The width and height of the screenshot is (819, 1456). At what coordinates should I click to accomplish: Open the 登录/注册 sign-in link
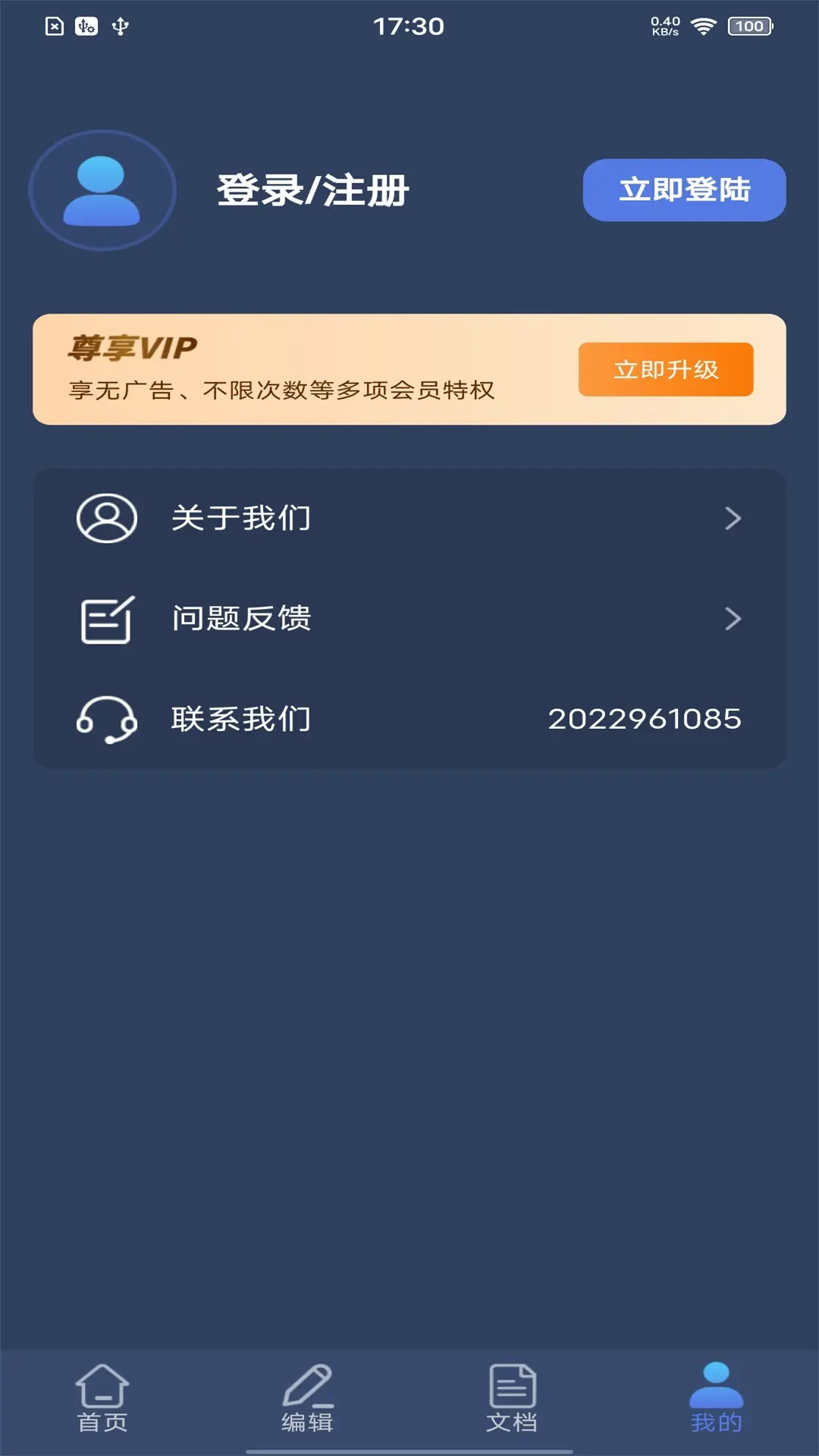click(313, 191)
